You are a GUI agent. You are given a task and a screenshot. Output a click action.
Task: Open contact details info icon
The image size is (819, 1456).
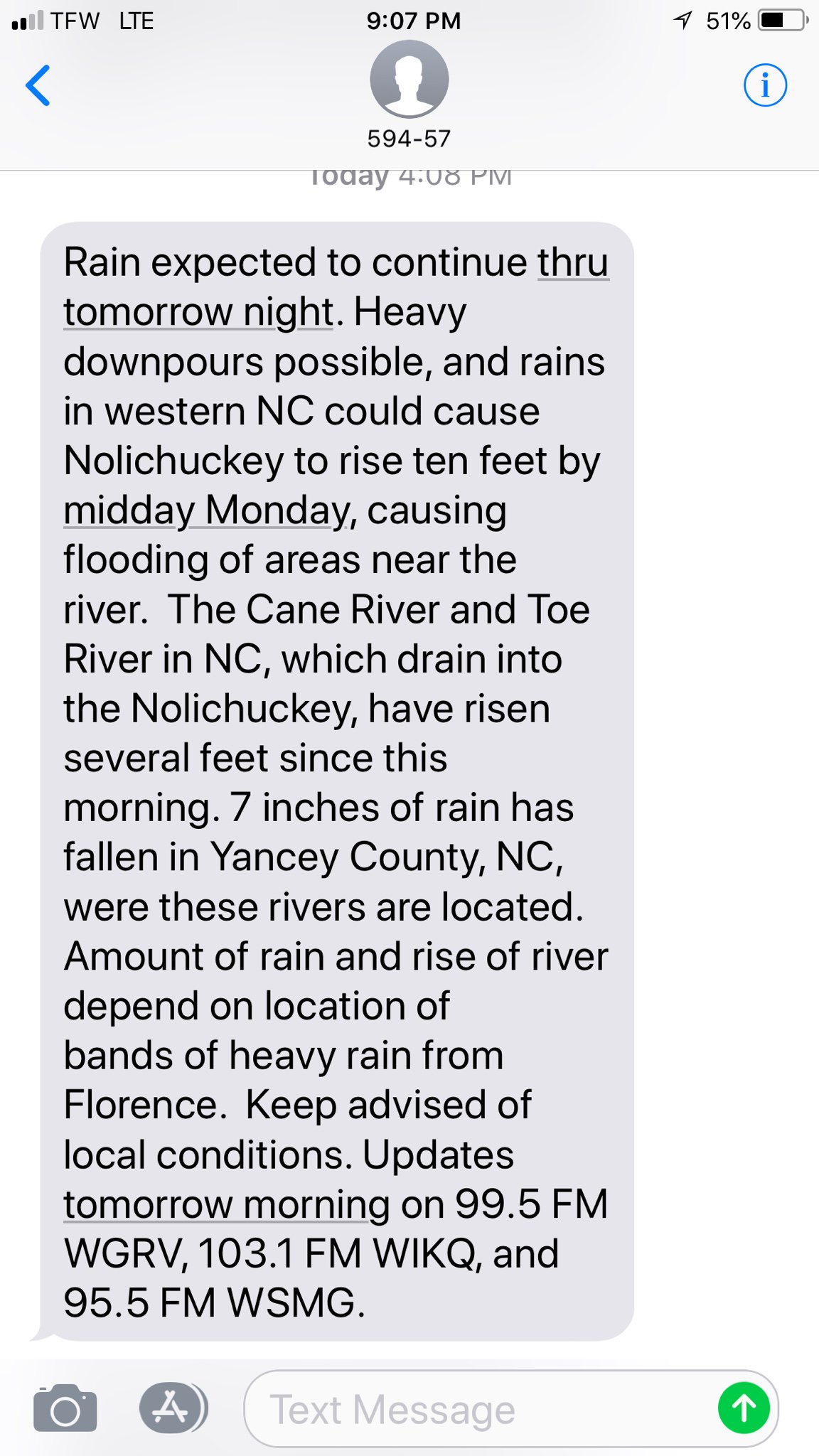pyautogui.click(x=764, y=85)
